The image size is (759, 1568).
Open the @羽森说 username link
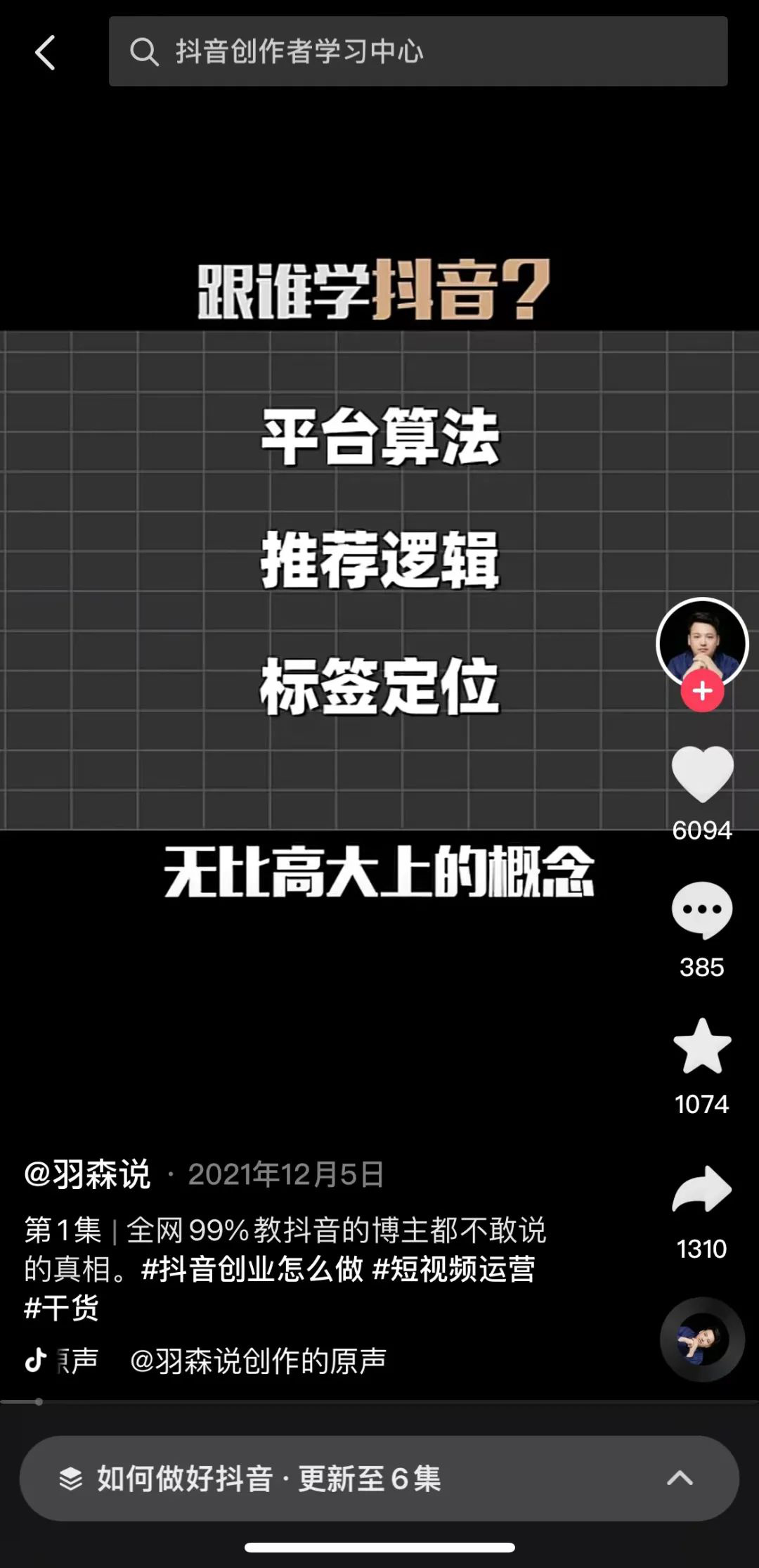click(87, 1174)
